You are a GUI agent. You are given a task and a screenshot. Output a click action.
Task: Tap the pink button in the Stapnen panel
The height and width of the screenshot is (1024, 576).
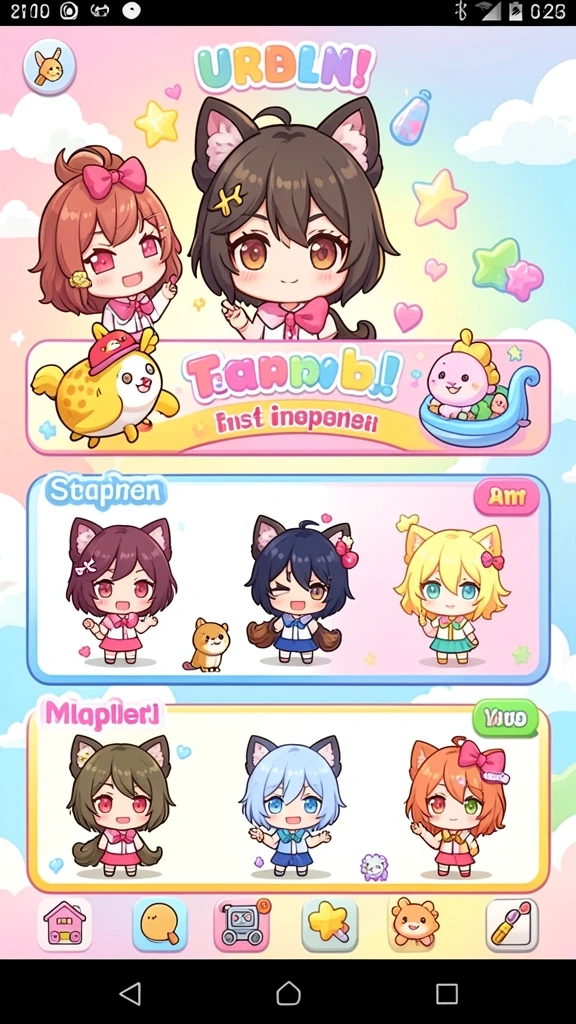(x=507, y=497)
